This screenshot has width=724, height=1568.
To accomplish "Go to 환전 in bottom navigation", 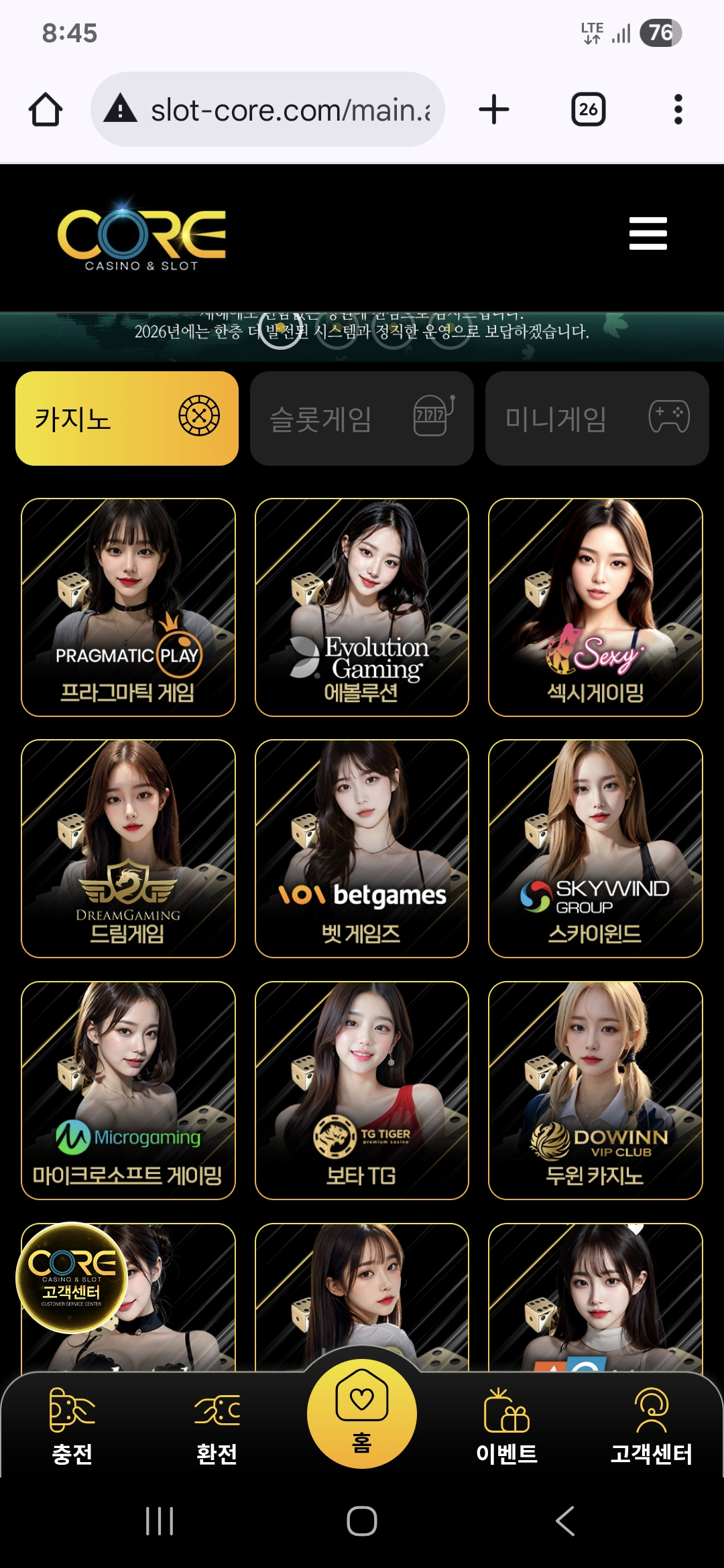I will click(217, 1426).
